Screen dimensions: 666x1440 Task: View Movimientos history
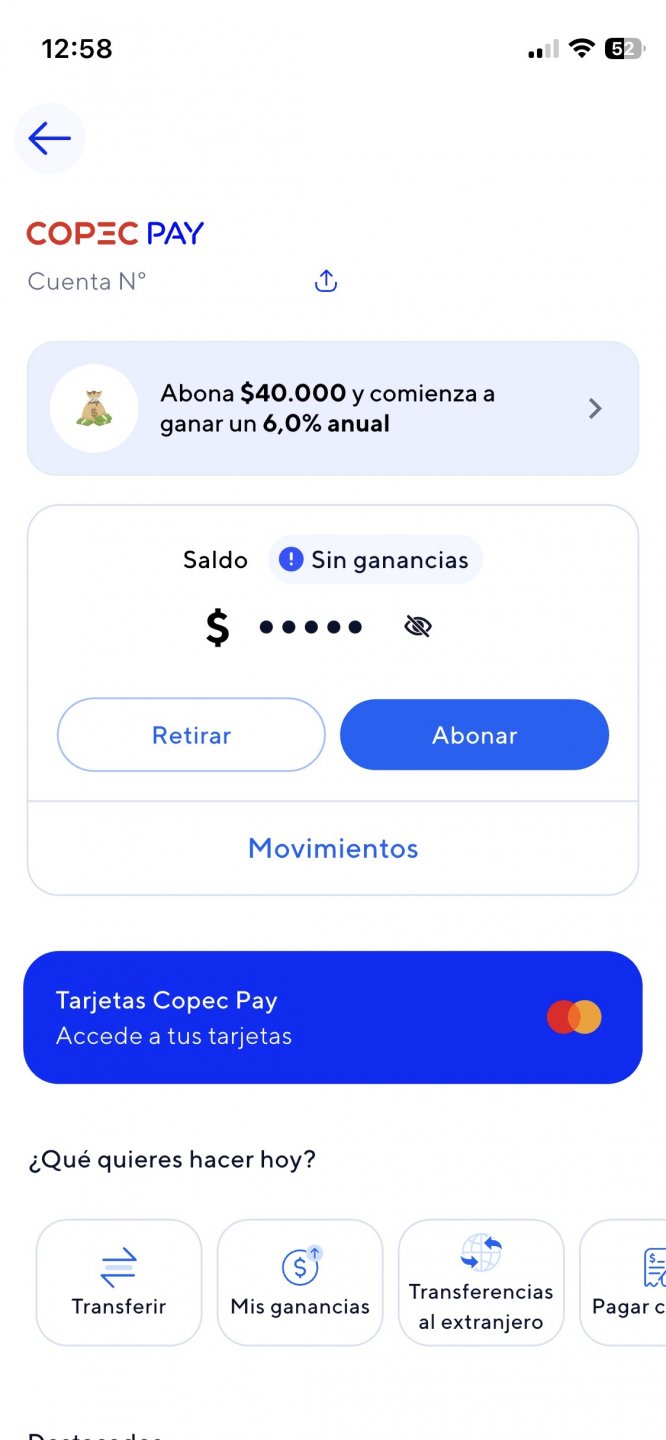coord(333,848)
